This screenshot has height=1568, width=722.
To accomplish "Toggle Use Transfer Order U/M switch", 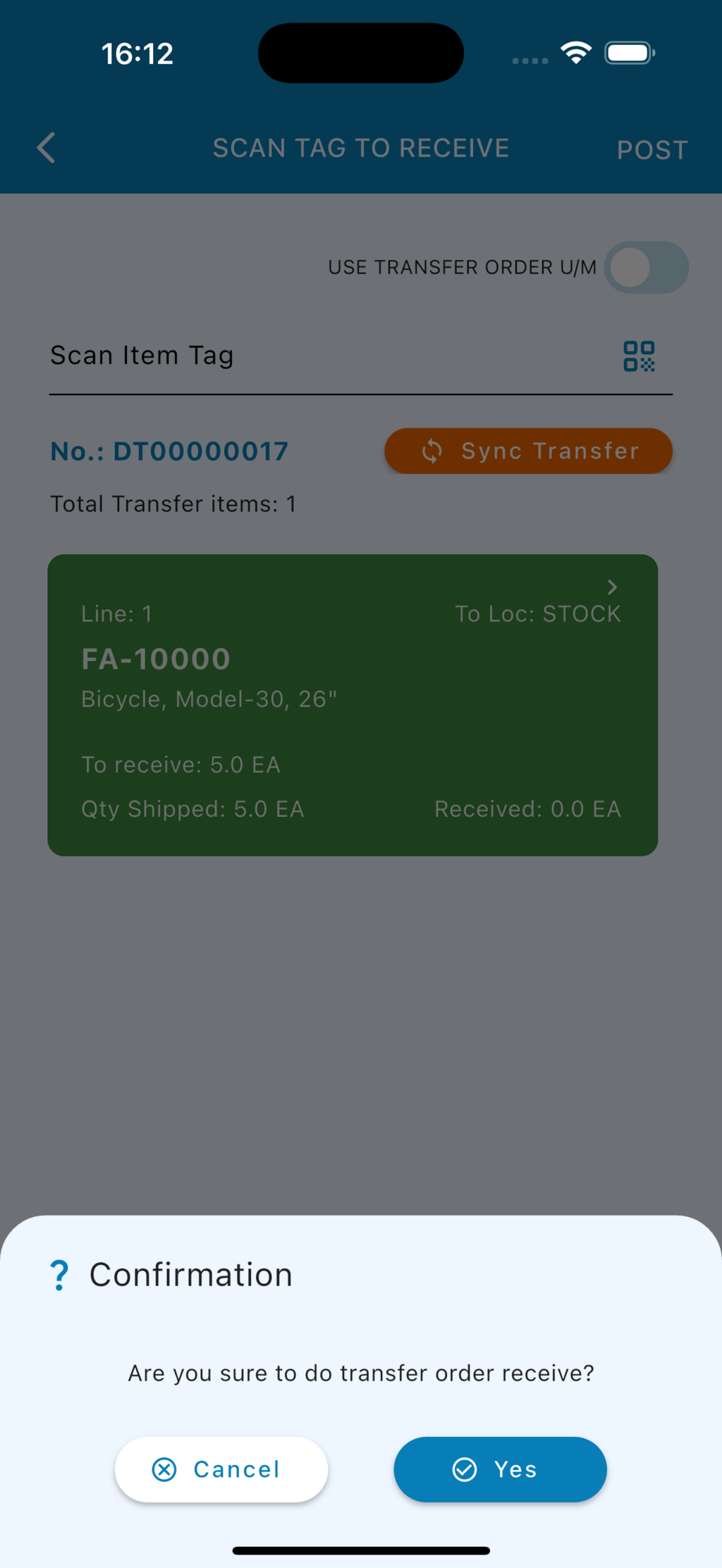I will coord(646,268).
